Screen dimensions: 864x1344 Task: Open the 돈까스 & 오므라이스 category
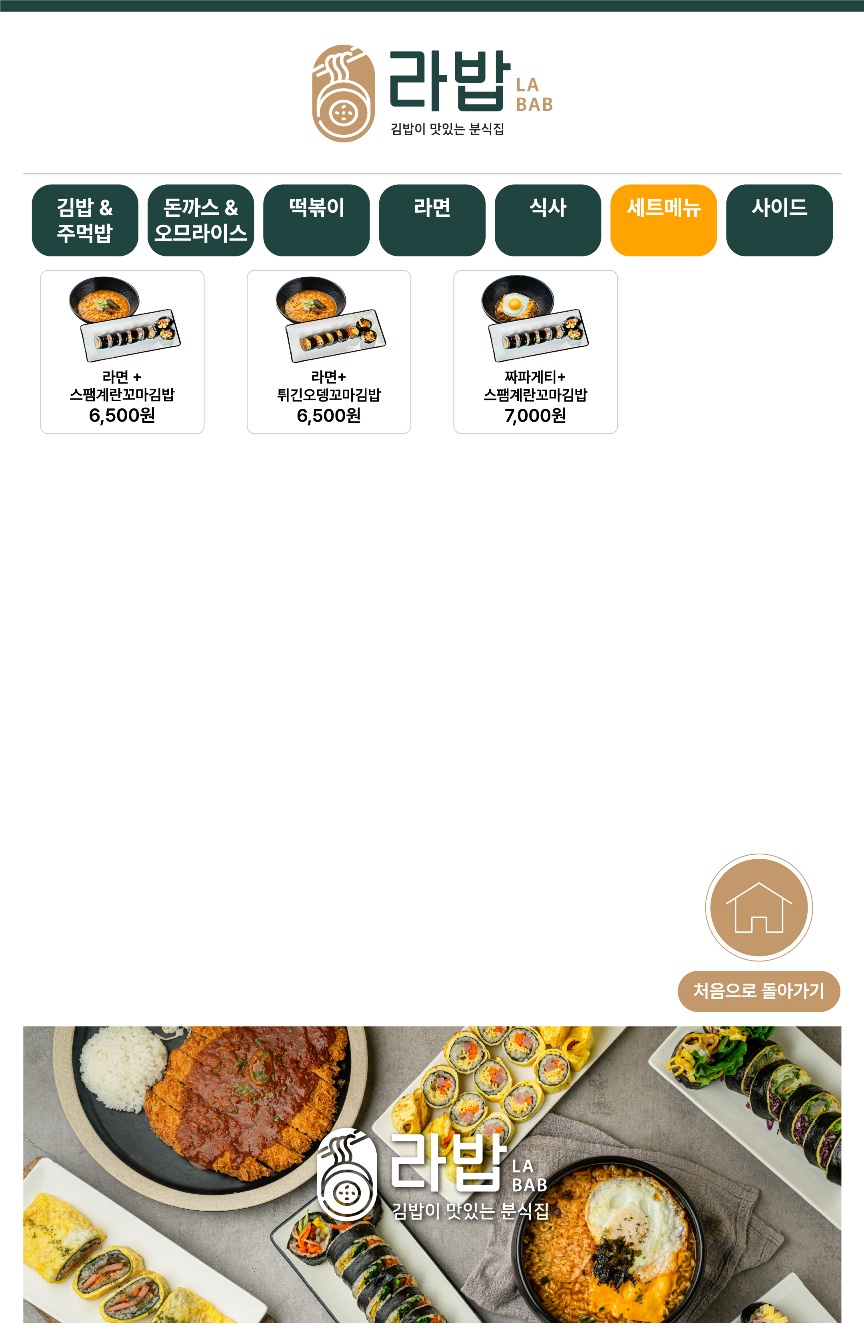coord(201,220)
